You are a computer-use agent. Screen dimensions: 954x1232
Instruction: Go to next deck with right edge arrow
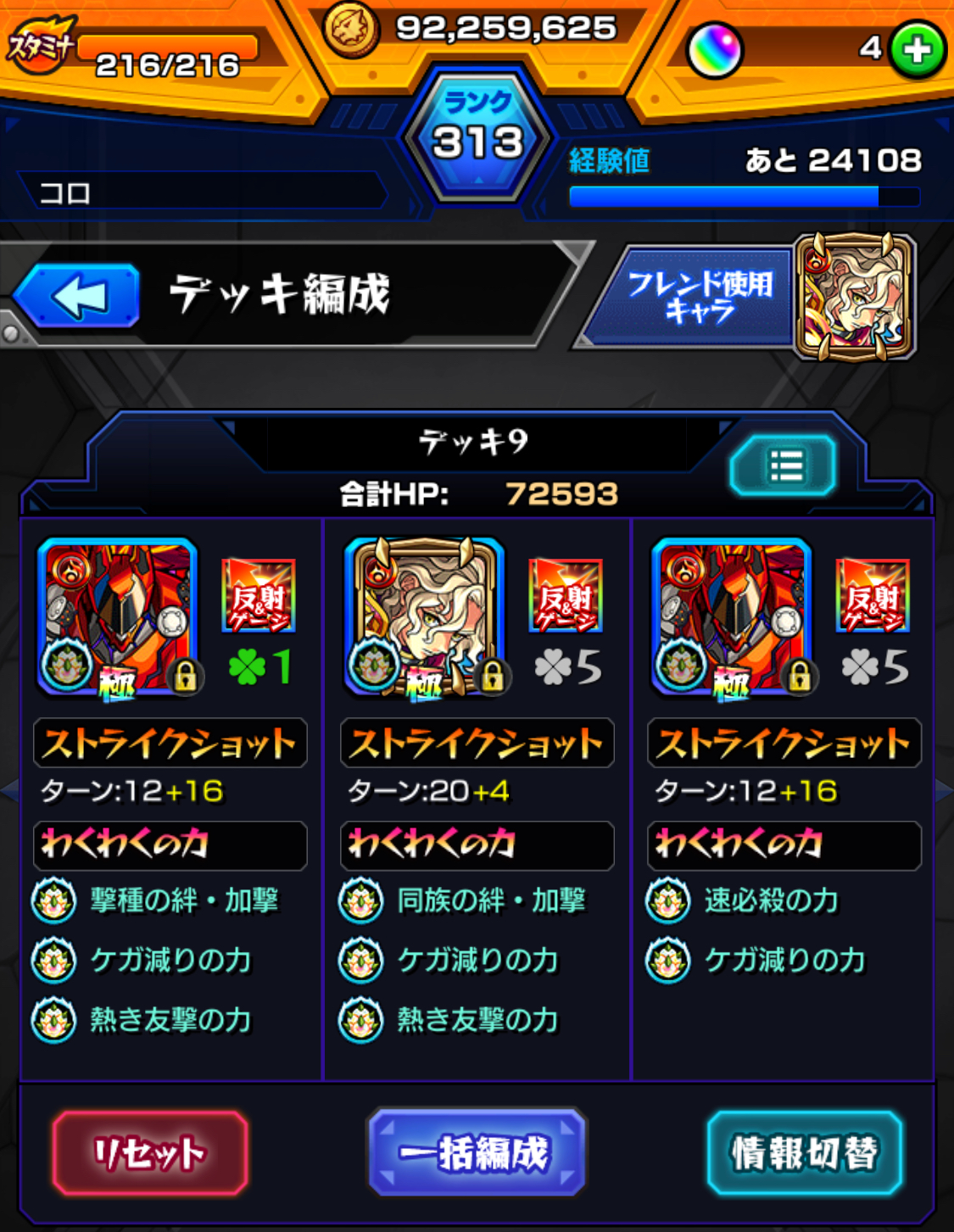coord(944,790)
